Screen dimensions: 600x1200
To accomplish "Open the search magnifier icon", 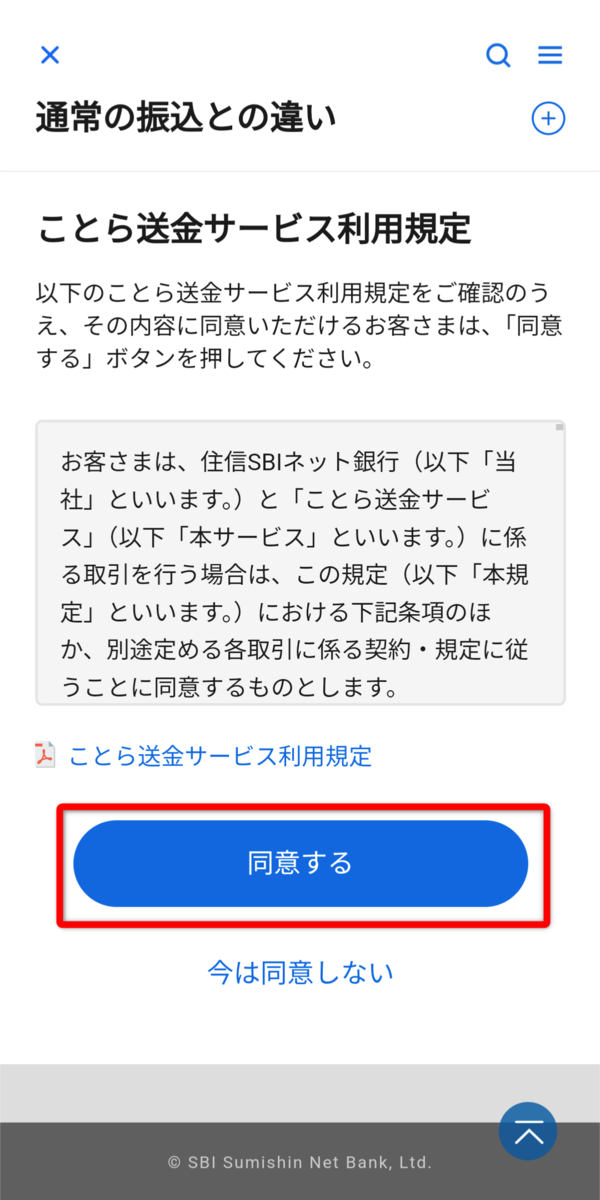I will 498,55.
